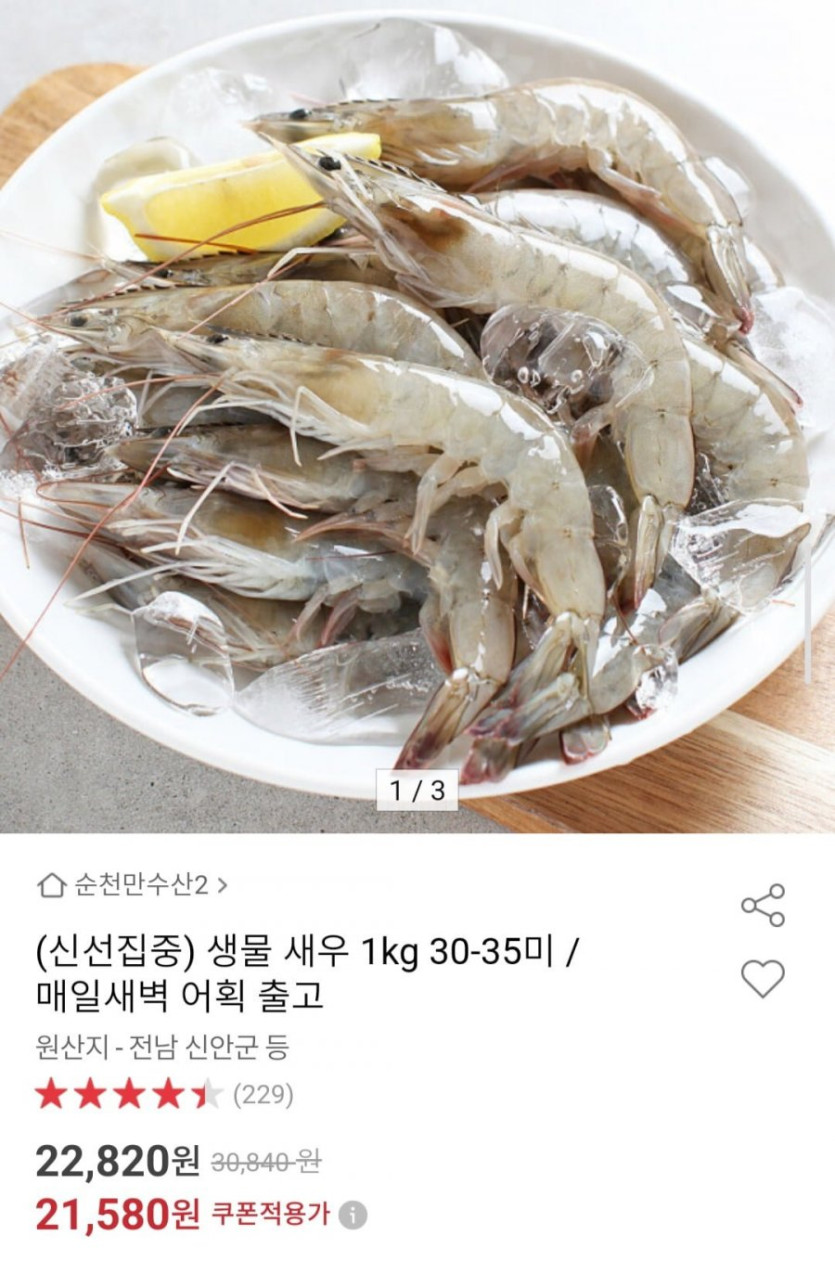Viewport: 835px width, 1261px height.
Task: Open coupon price info icon
Action: (x=352, y=1215)
